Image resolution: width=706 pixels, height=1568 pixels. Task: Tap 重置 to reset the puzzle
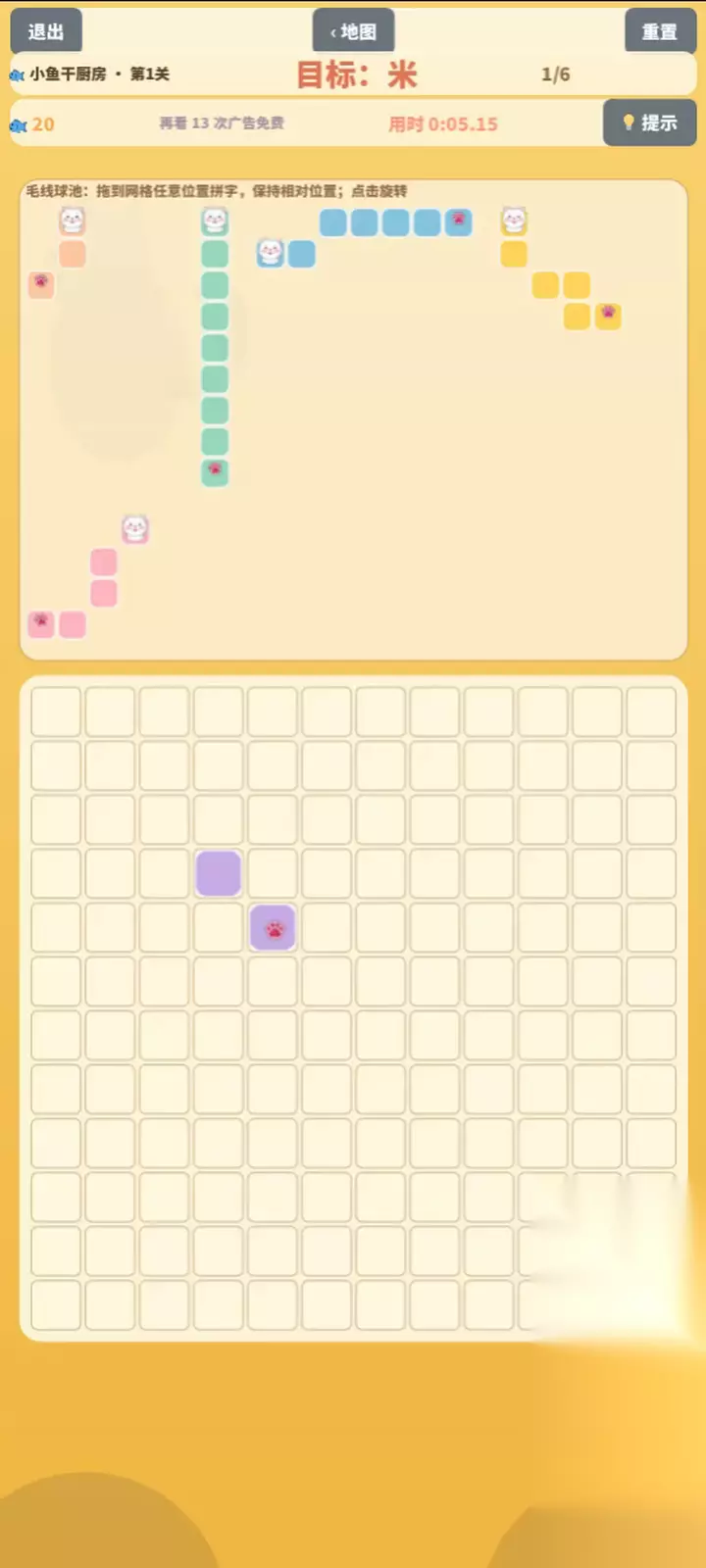point(660,31)
